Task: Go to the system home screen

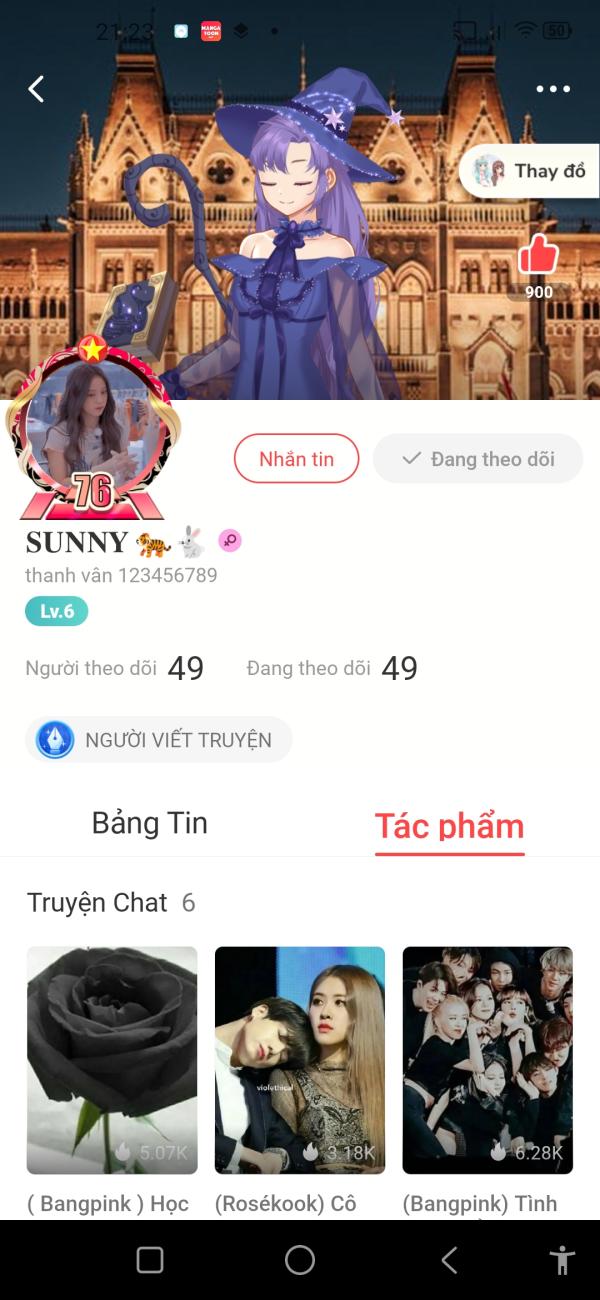Action: (300, 1260)
